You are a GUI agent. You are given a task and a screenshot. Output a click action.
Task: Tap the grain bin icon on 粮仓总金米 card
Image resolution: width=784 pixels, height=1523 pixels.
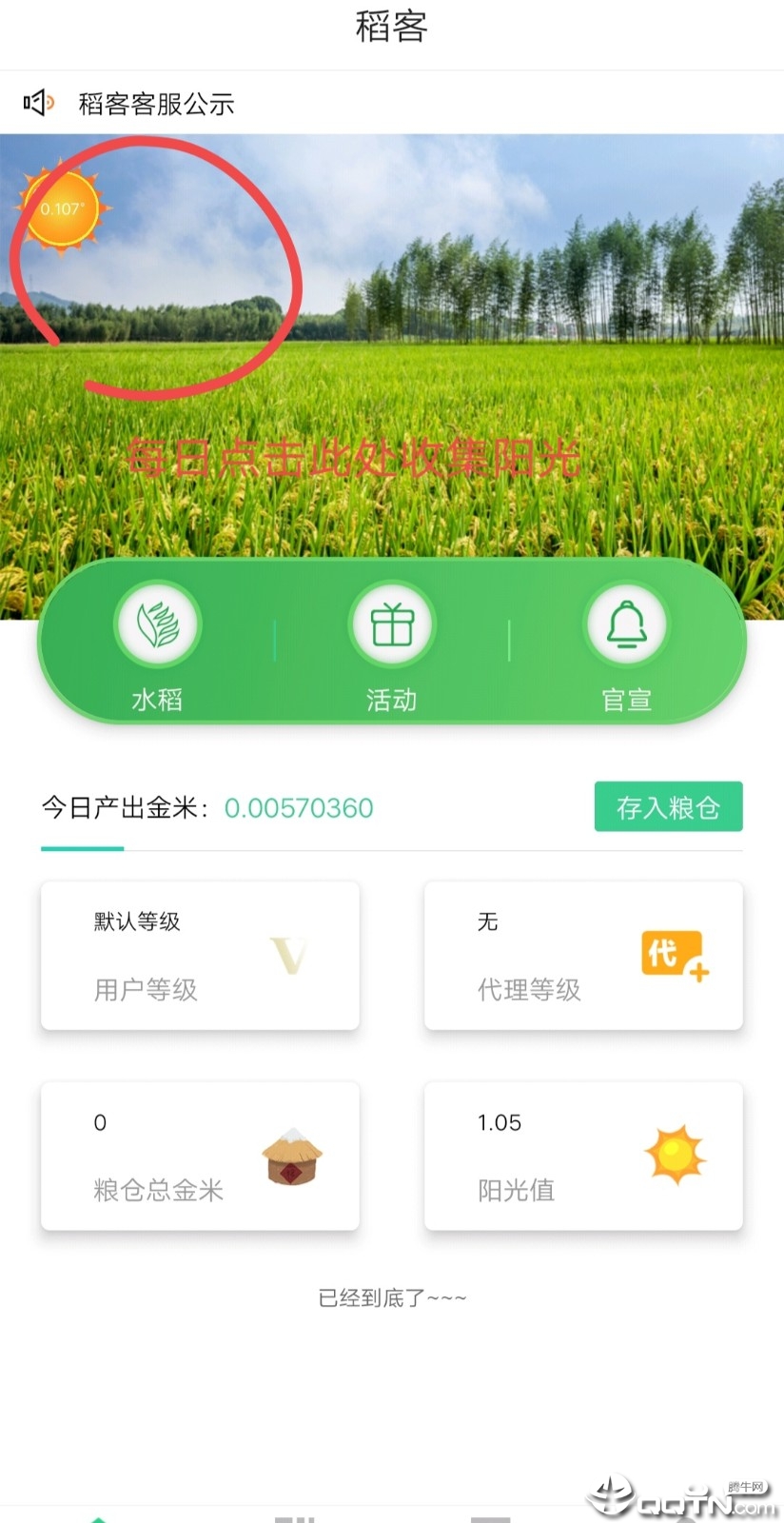(292, 1159)
